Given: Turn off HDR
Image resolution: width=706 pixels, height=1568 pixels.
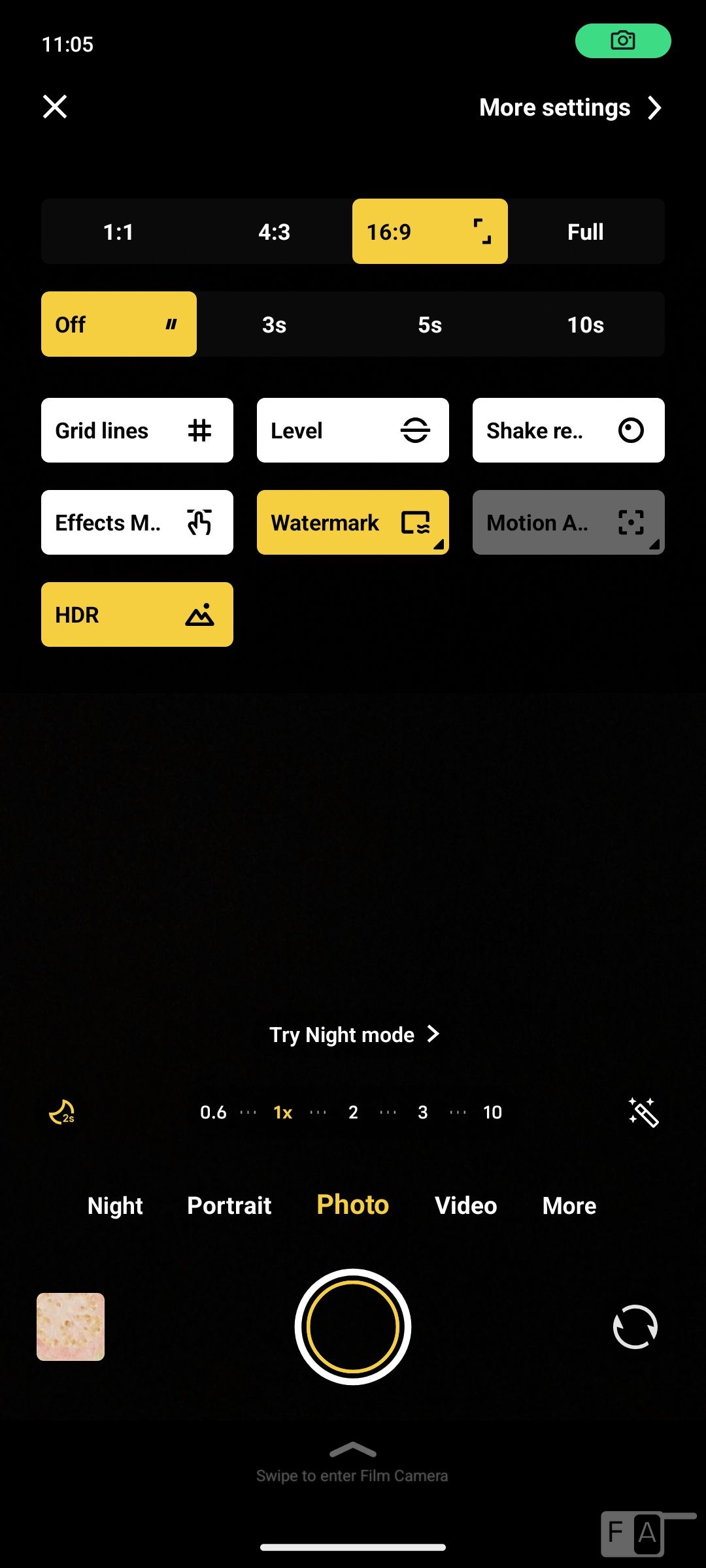Looking at the screenshot, I should tap(137, 615).
